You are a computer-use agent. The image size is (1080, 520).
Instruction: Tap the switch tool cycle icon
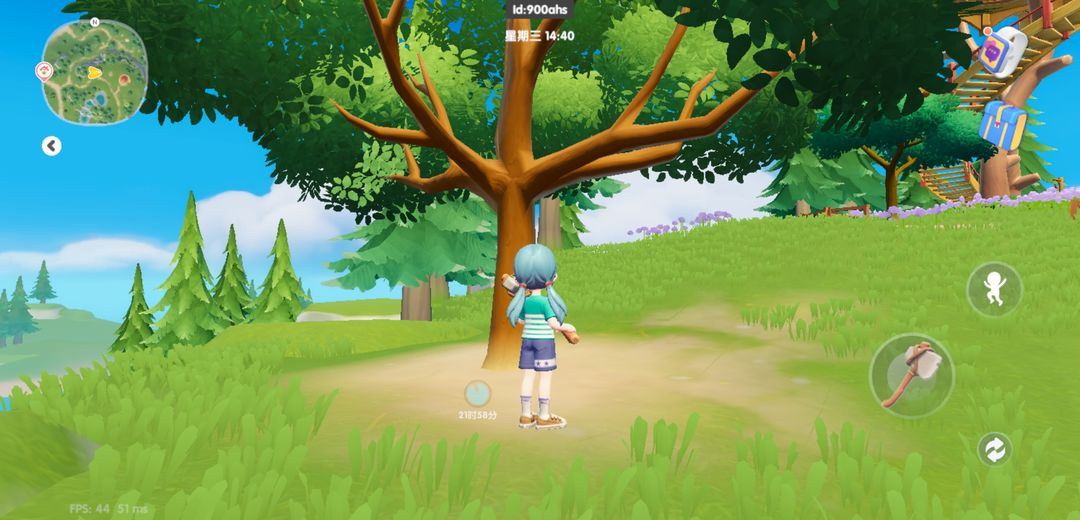click(x=994, y=449)
